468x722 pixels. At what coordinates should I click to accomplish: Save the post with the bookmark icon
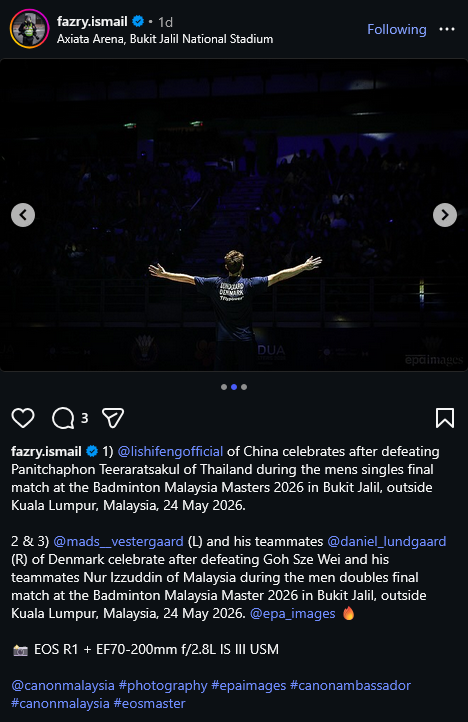(445, 418)
